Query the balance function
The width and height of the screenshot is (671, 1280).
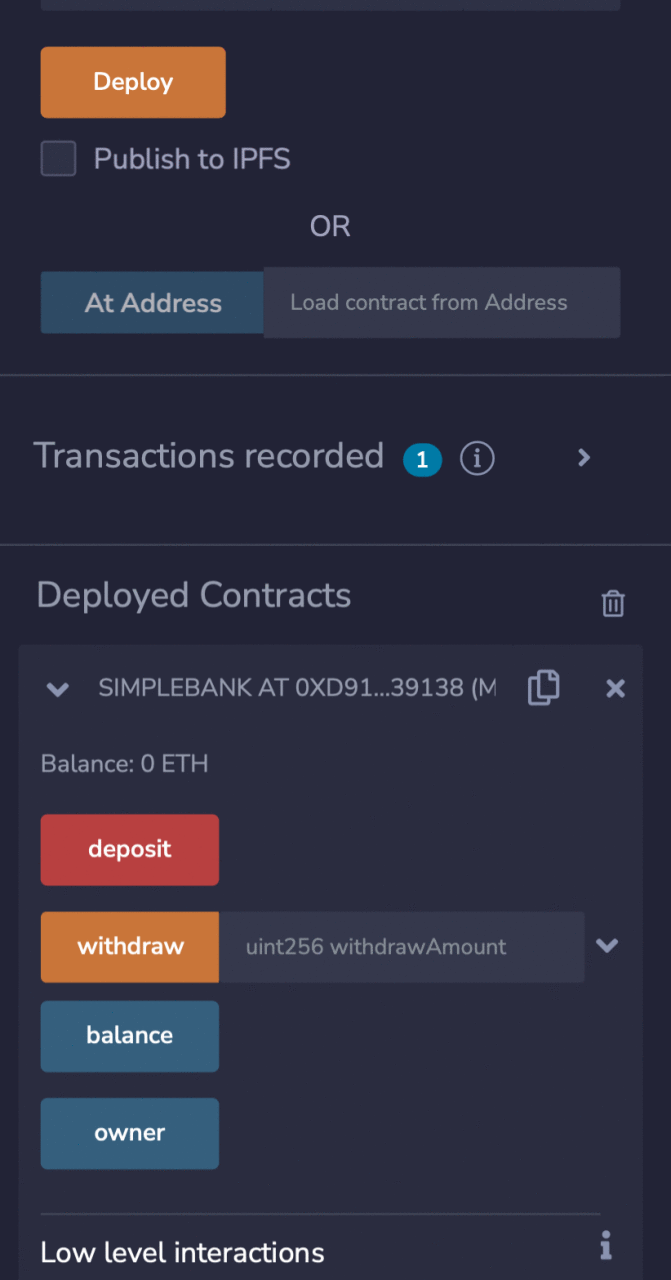pos(130,1036)
